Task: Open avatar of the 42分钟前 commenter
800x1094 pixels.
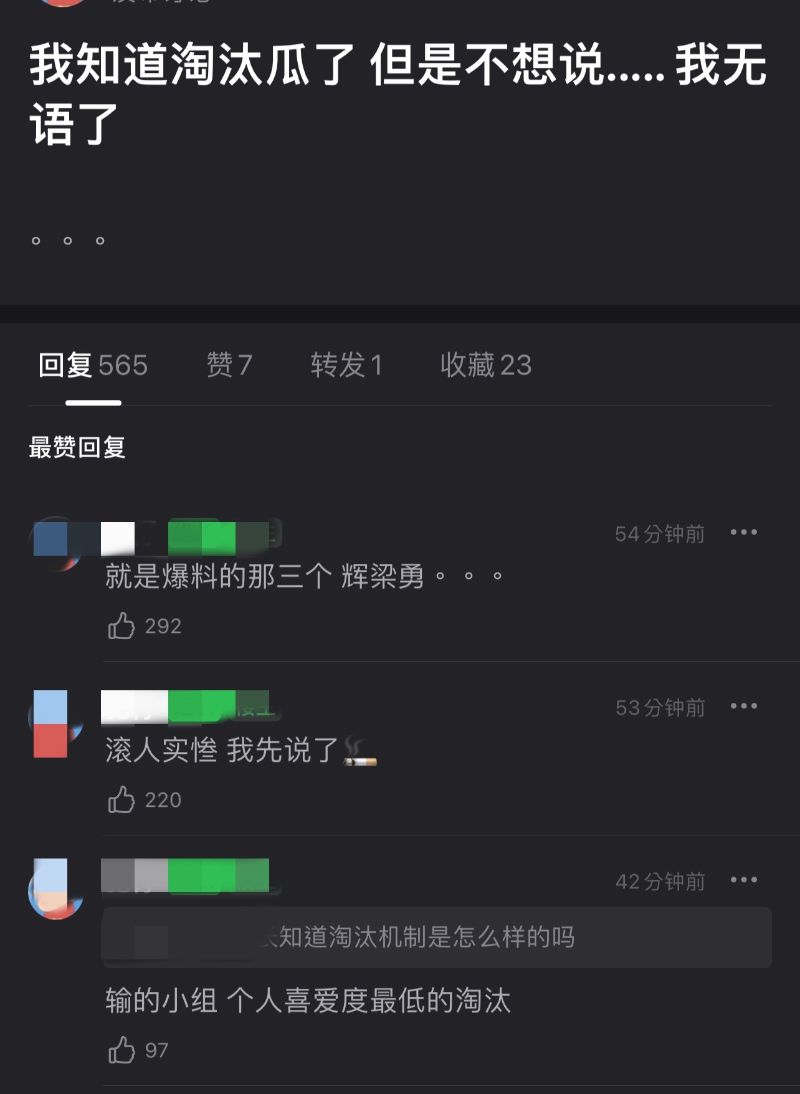Action: pyautogui.click(x=53, y=888)
